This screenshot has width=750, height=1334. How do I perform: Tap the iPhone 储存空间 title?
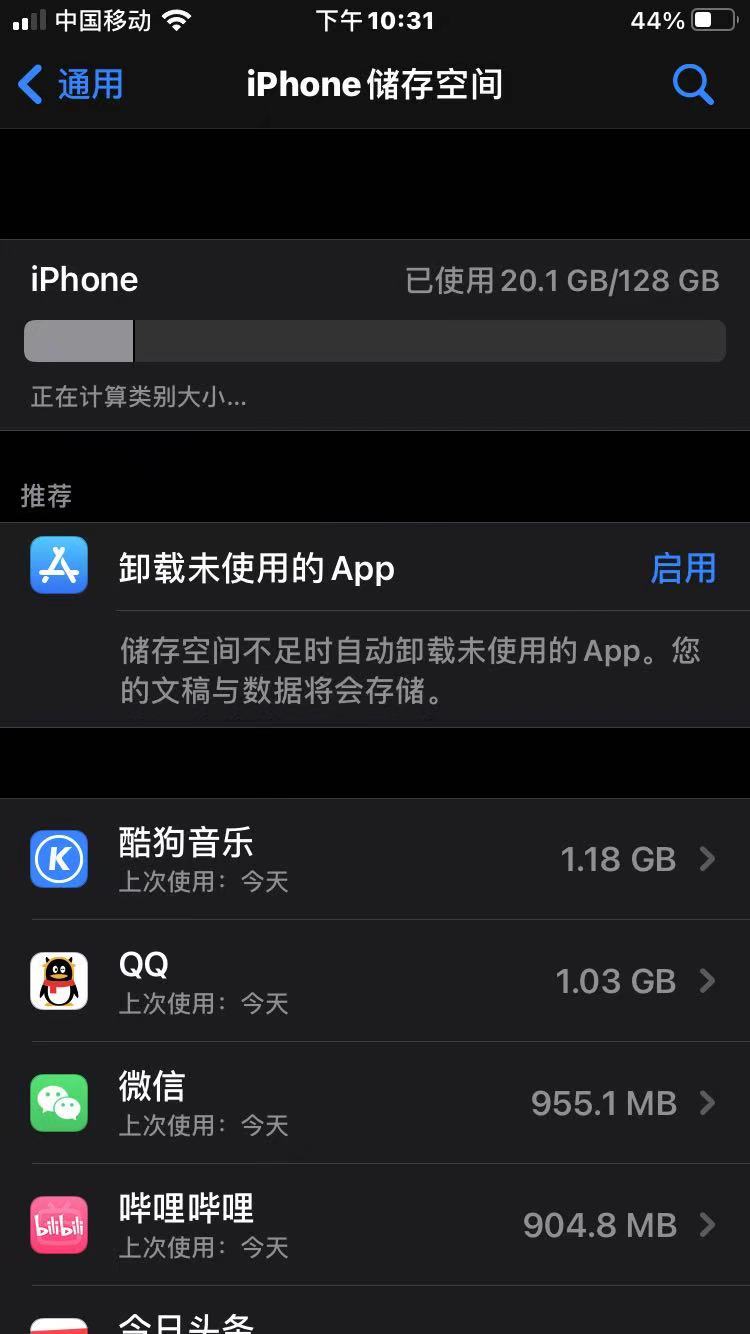375,85
